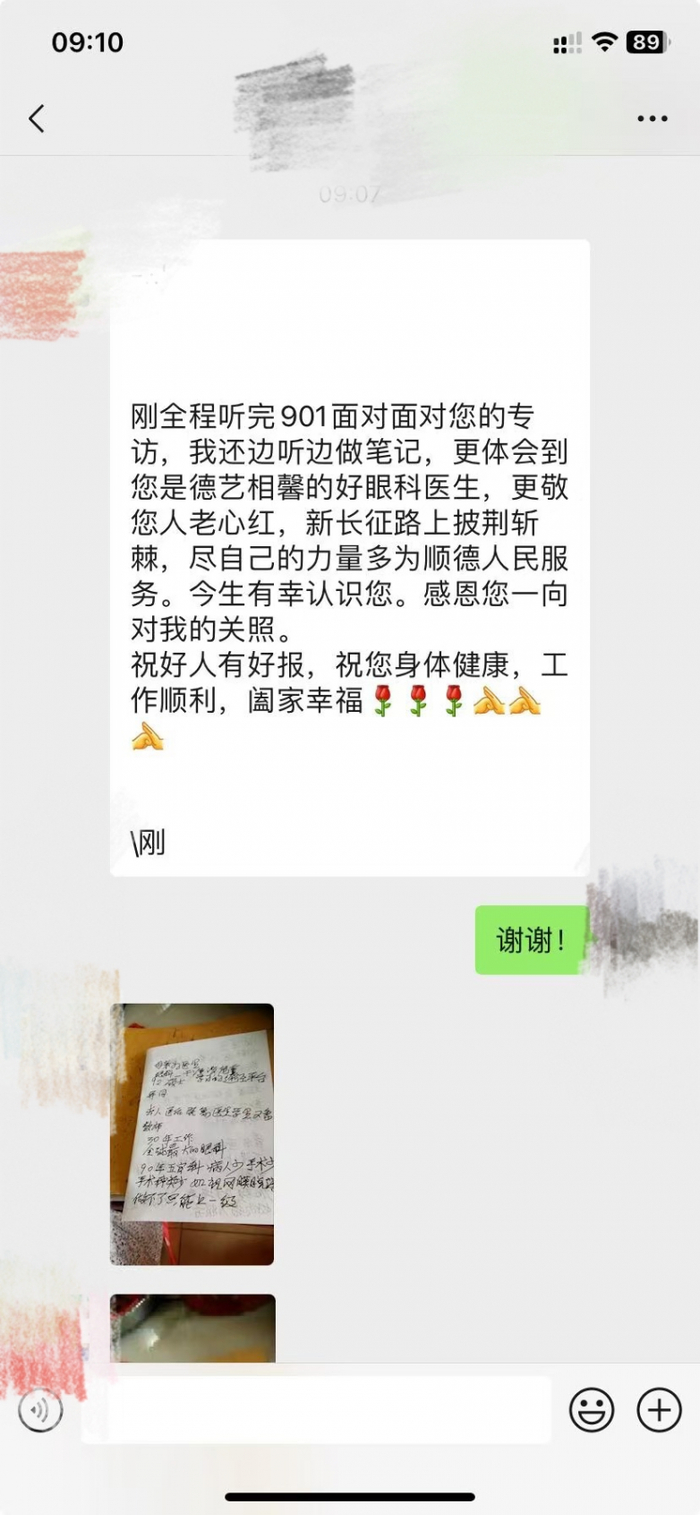This screenshot has width=700, height=1515.
Task: Open the handwritten notes photo
Action: (x=192, y=1133)
